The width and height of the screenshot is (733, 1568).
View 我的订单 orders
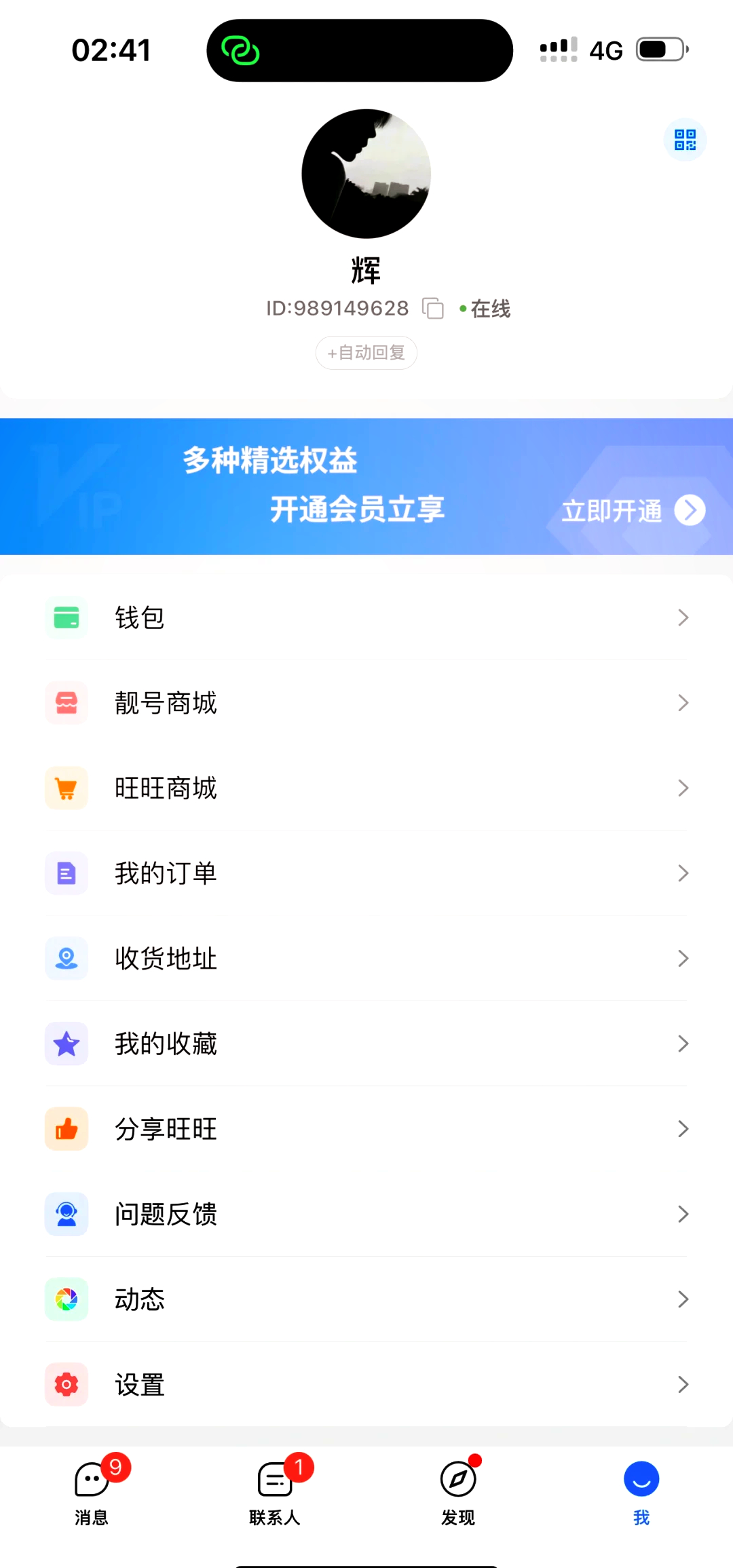(x=366, y=873)
